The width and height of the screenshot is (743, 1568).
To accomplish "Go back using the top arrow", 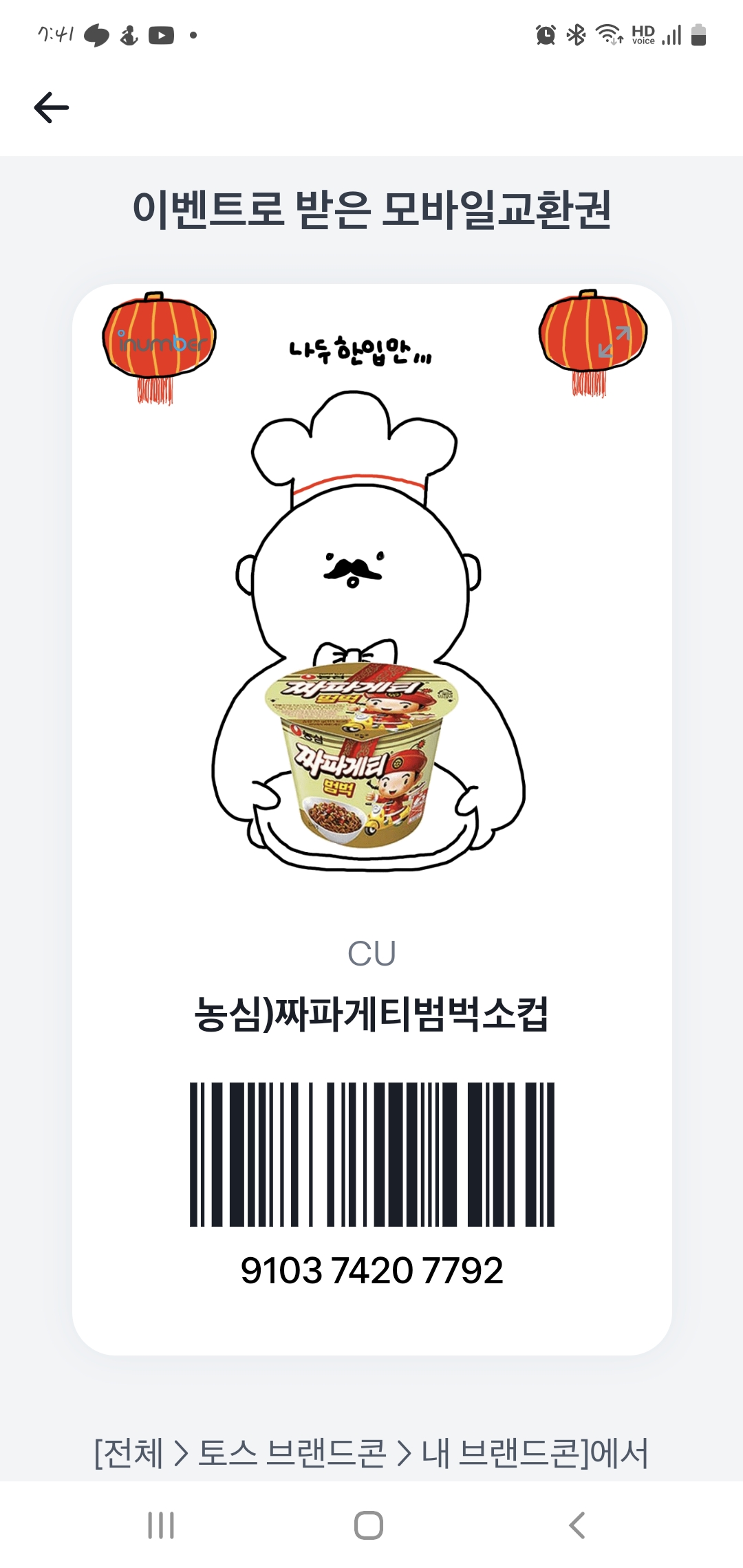I will [52, 108].
